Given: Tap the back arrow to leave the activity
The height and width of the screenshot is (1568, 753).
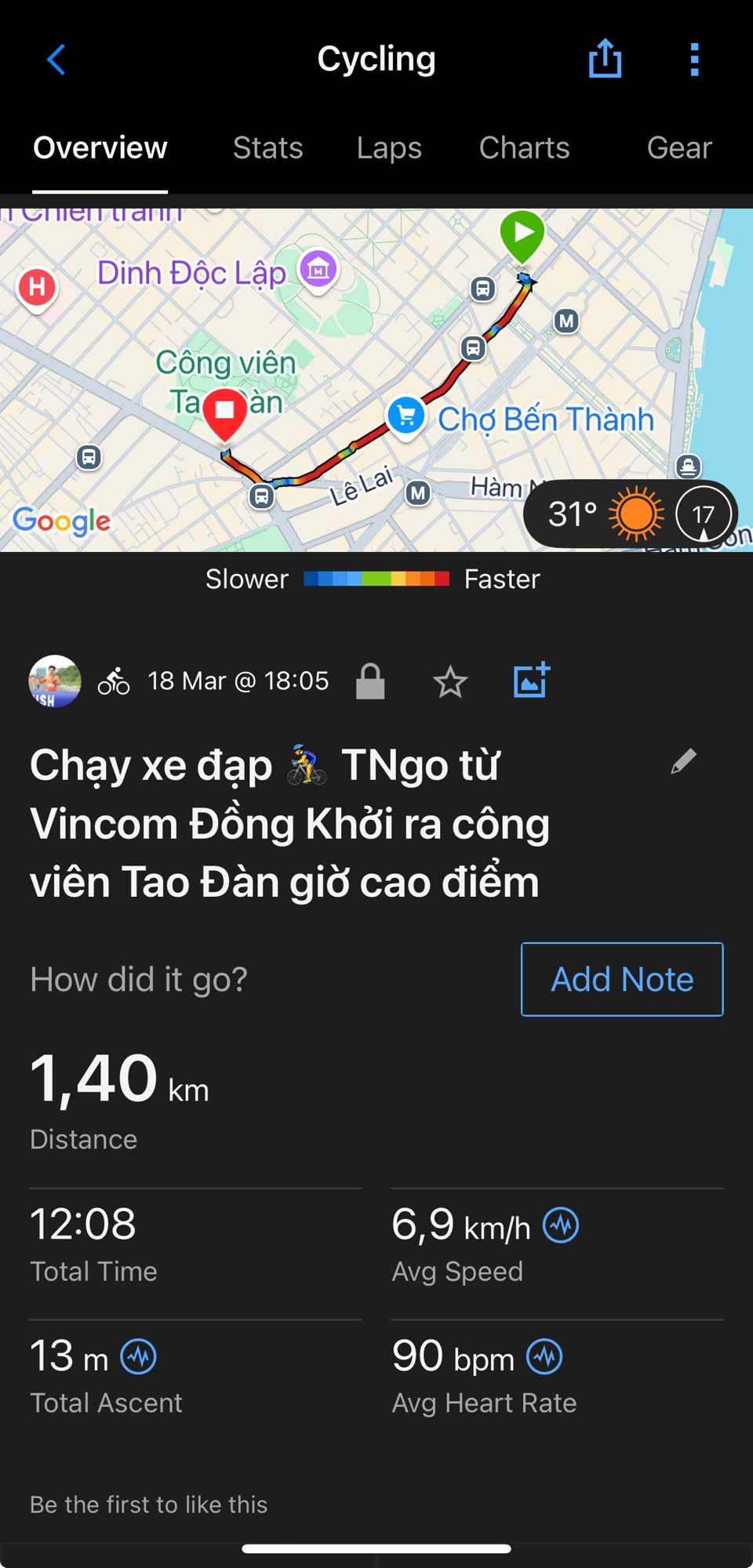Looking at the screenshot, I should [x=54, y=59].
